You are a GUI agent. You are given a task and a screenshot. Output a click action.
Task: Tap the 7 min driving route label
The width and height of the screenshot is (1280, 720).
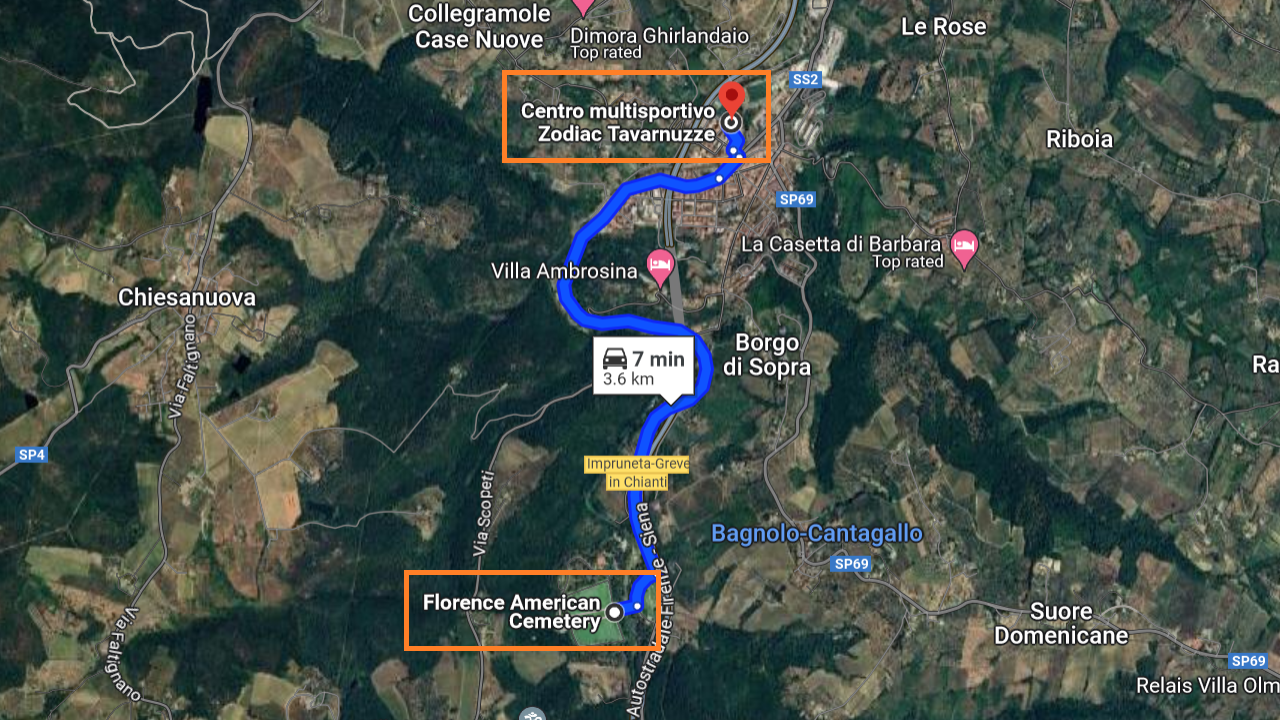pos(644,367)
